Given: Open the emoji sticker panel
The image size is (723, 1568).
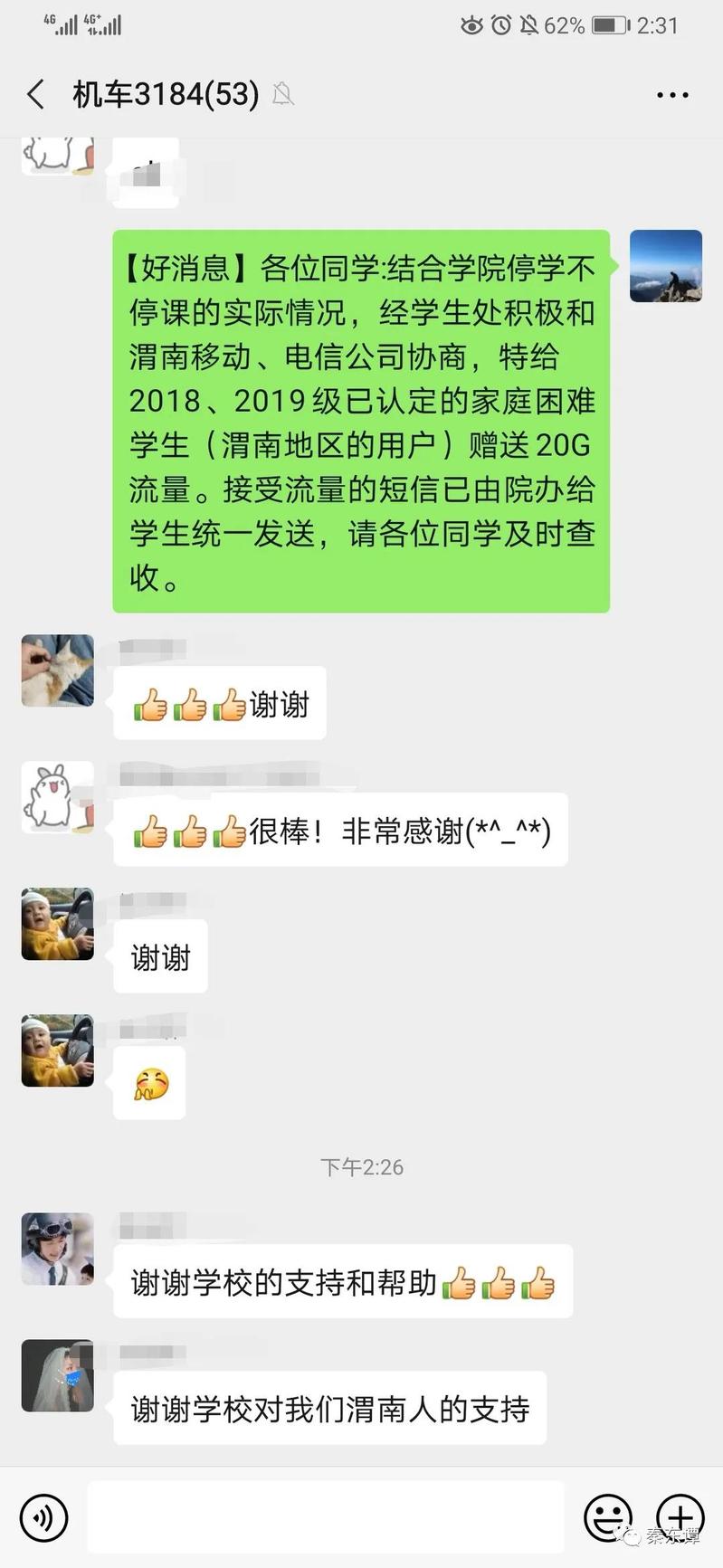Looking at the screenshot, I should pos(607,1517).
